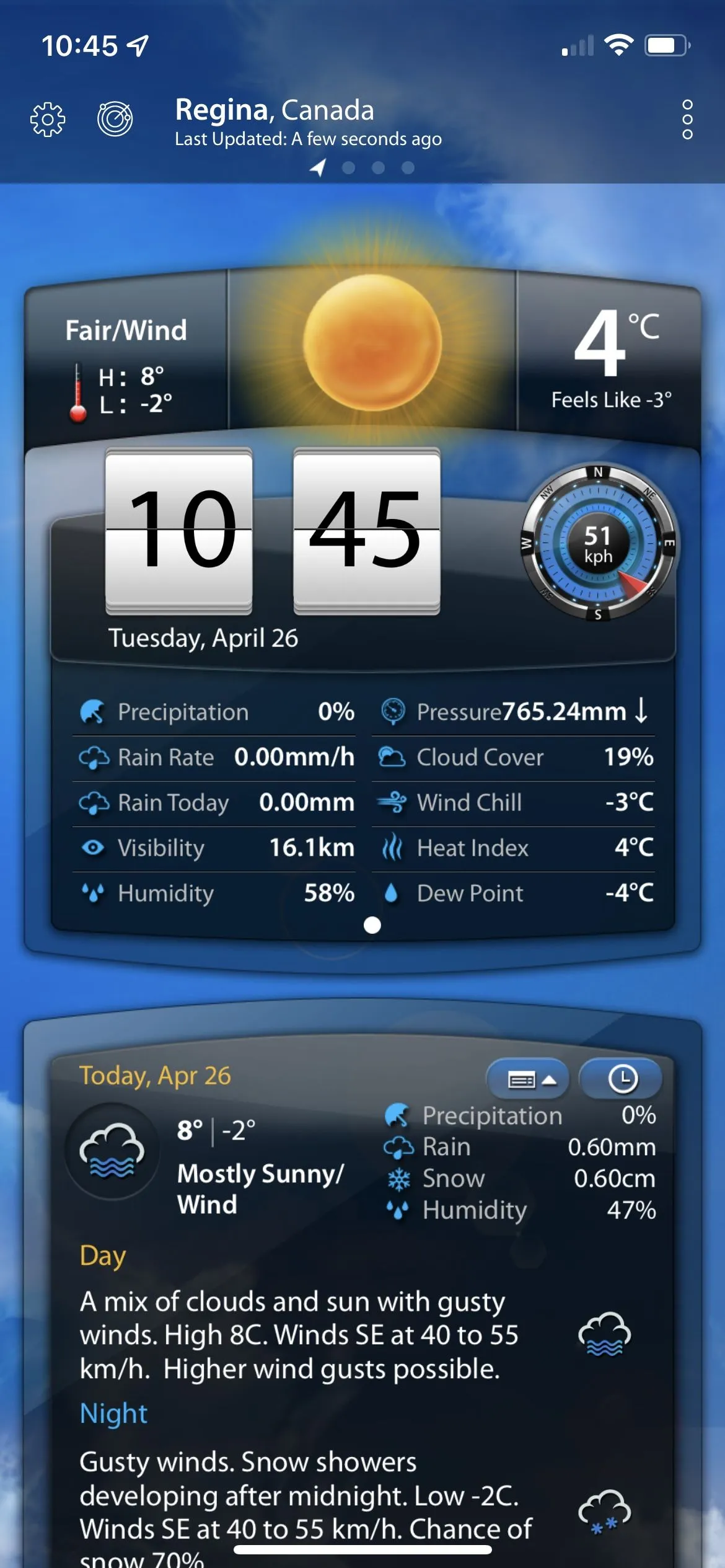
Task: Switch to hourly forecast clock button
Action: point(622,1079)
